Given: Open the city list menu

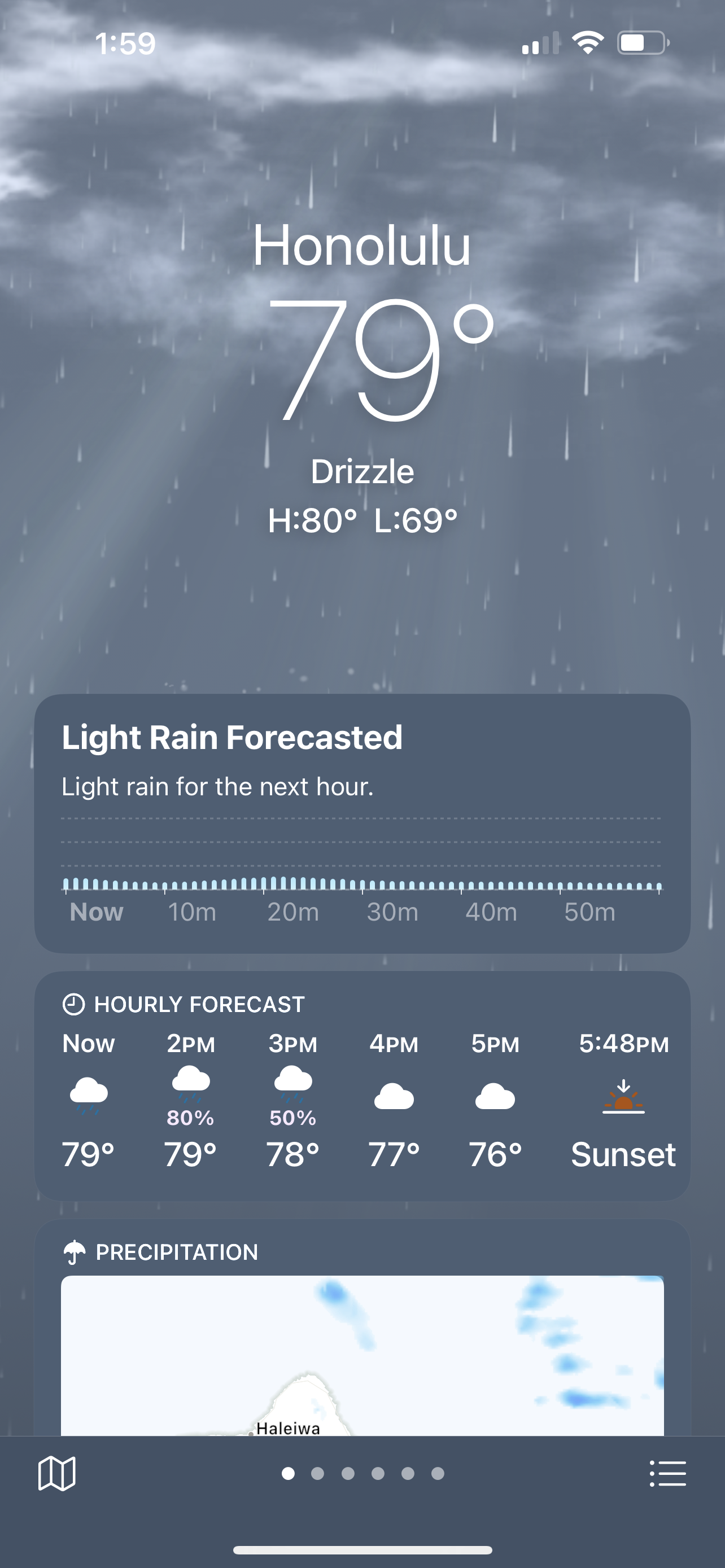Looking at the screenshot, I should pyautogui.click(x=668, y=1473).
